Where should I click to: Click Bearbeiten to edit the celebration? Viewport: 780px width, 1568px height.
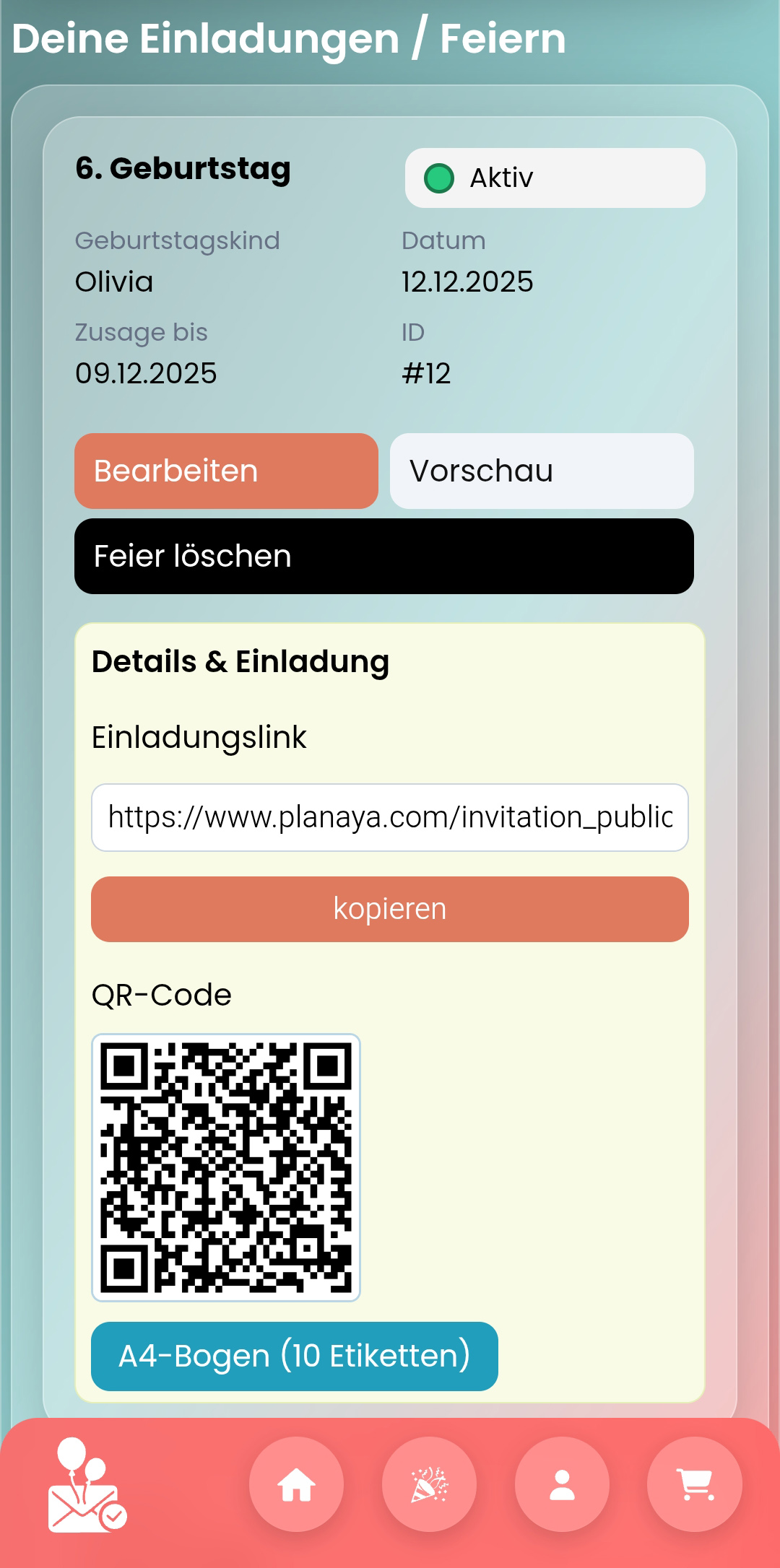225,471
